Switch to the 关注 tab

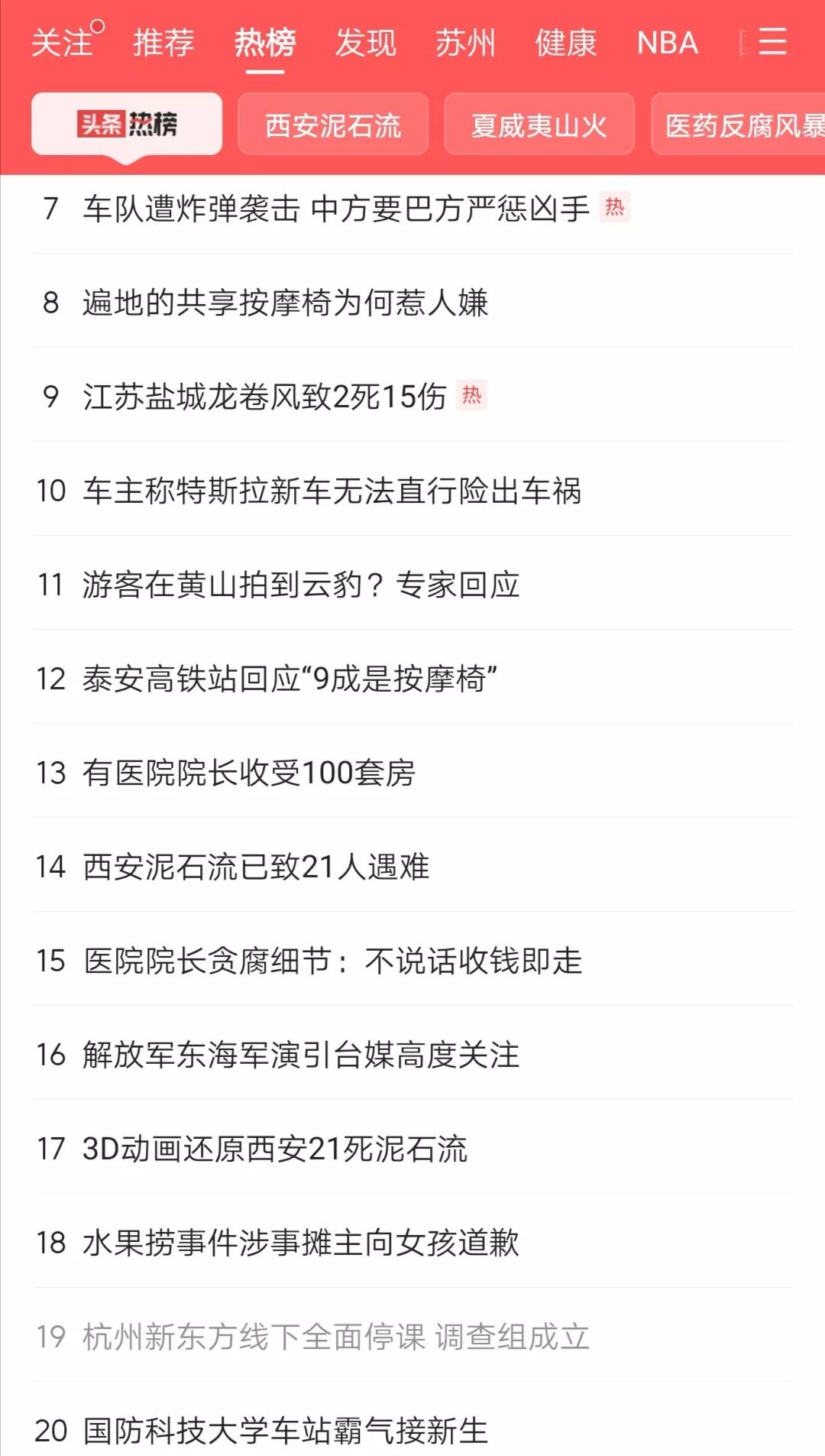pyautogui.click(x=61, y=43)
